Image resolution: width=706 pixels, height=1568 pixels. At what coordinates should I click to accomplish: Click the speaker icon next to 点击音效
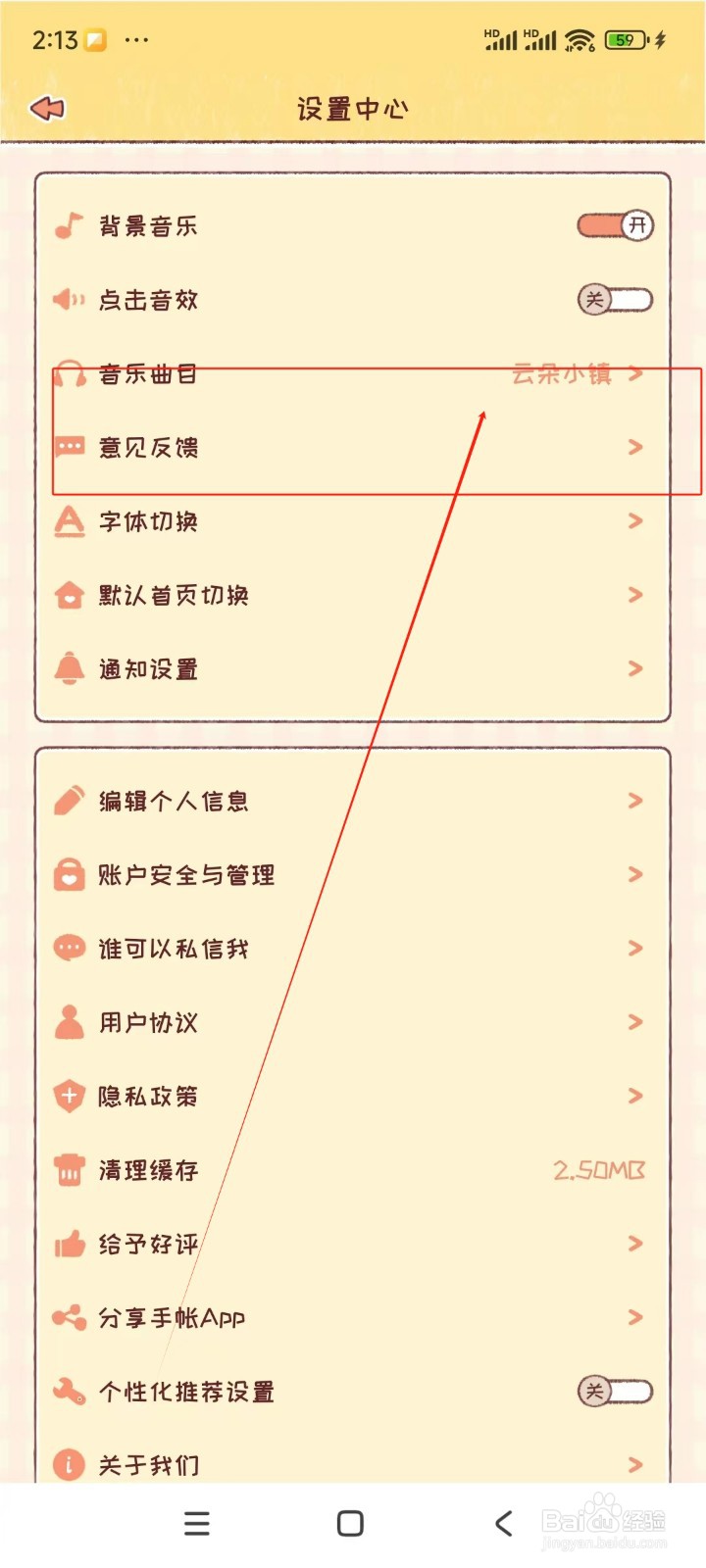click(x=67, y=299)
